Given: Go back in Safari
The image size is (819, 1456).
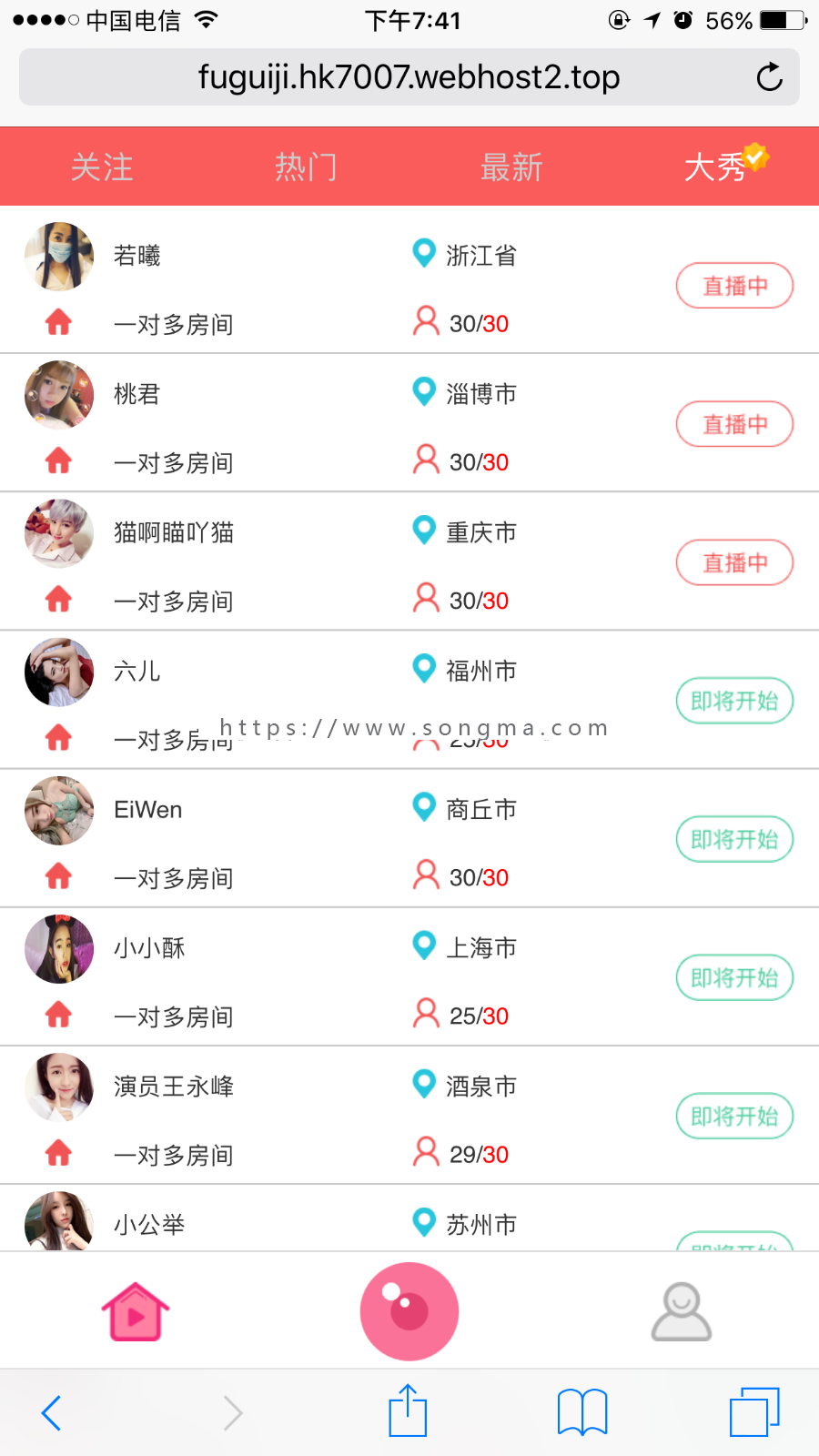Looking at the screenshot, I should pos(52,1412).
